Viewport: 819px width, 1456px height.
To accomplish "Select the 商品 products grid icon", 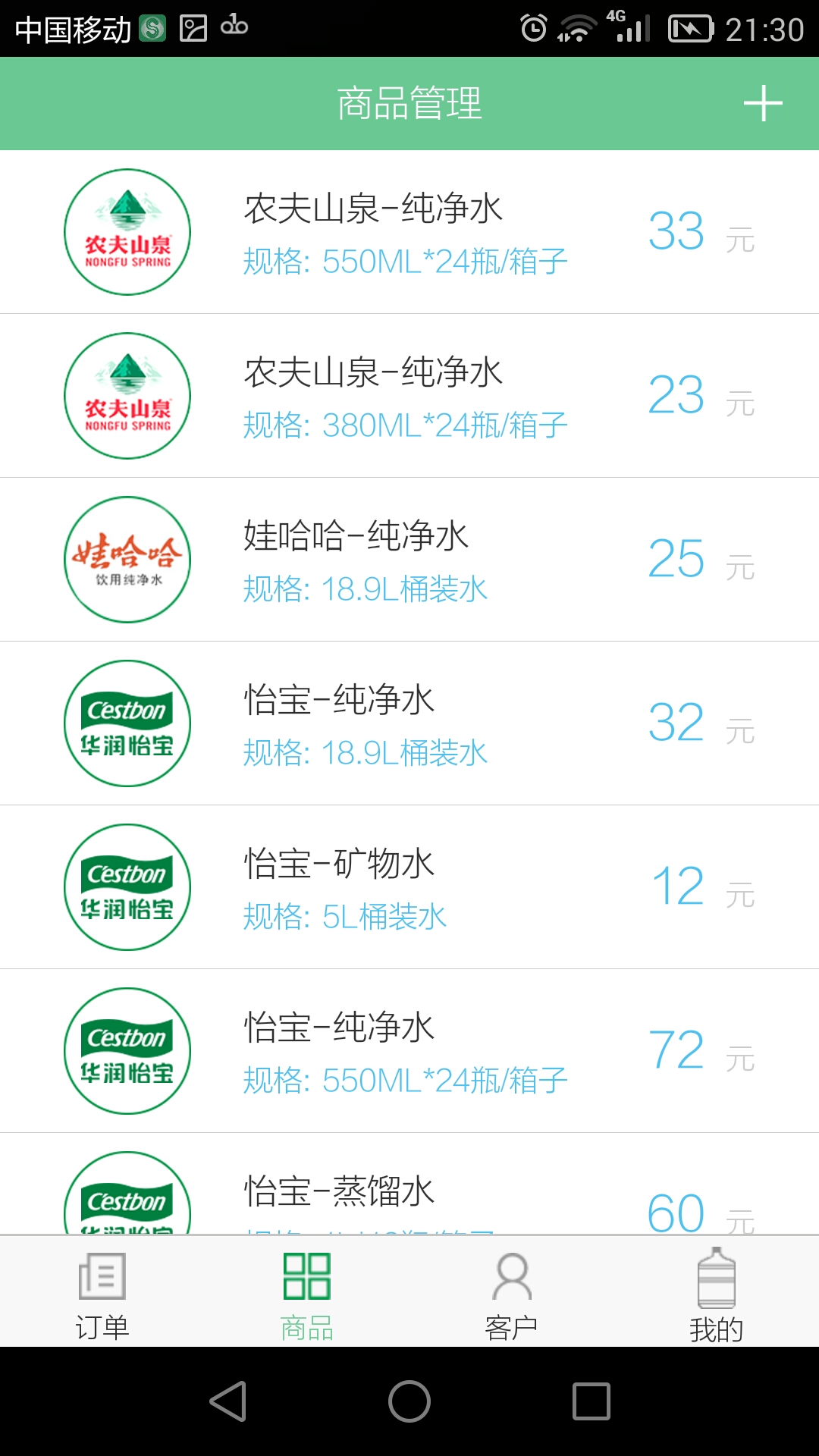I will pyautogui.click(x=306, y=1279).
